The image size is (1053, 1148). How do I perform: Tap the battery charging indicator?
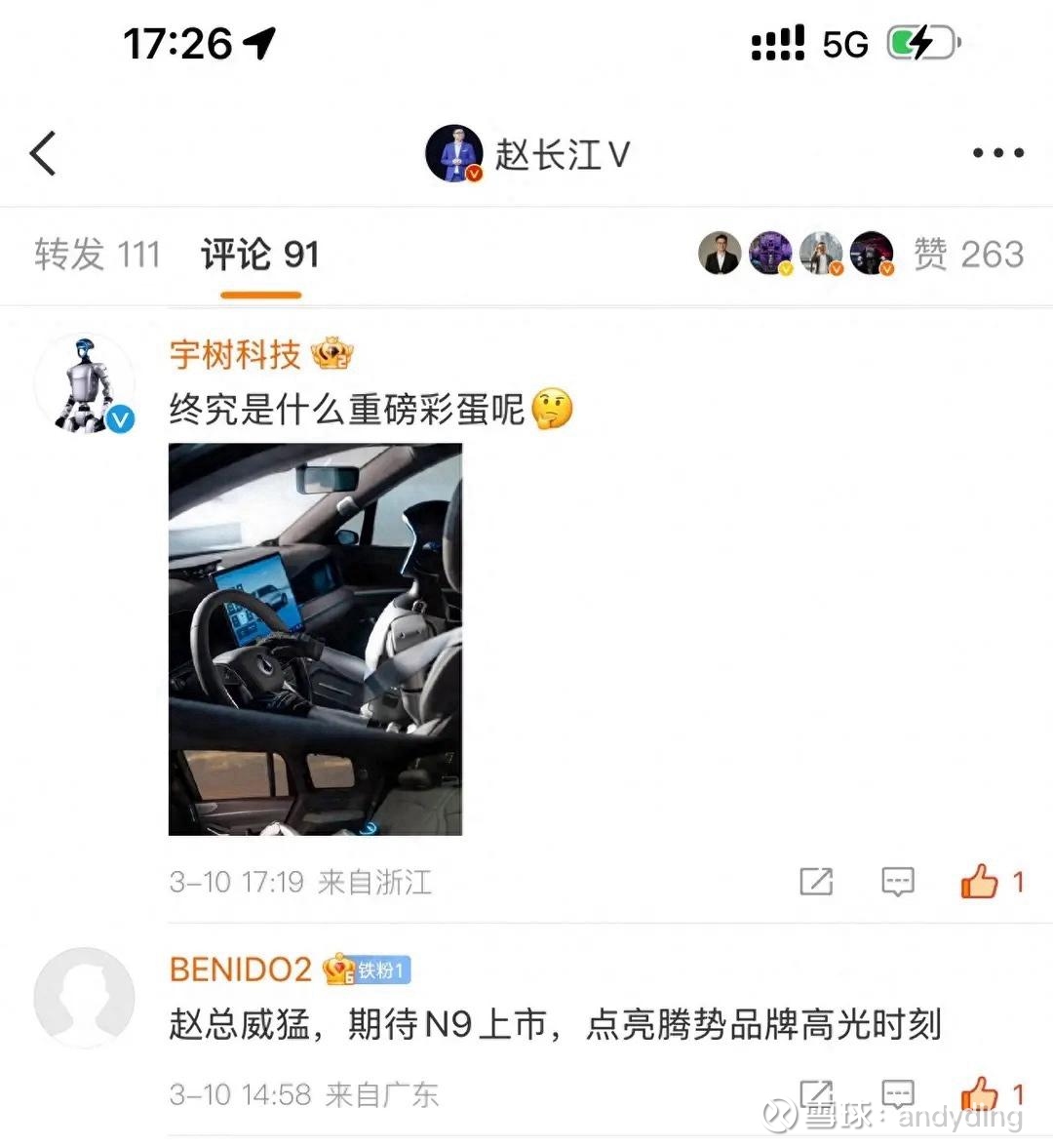click(920, 43)
